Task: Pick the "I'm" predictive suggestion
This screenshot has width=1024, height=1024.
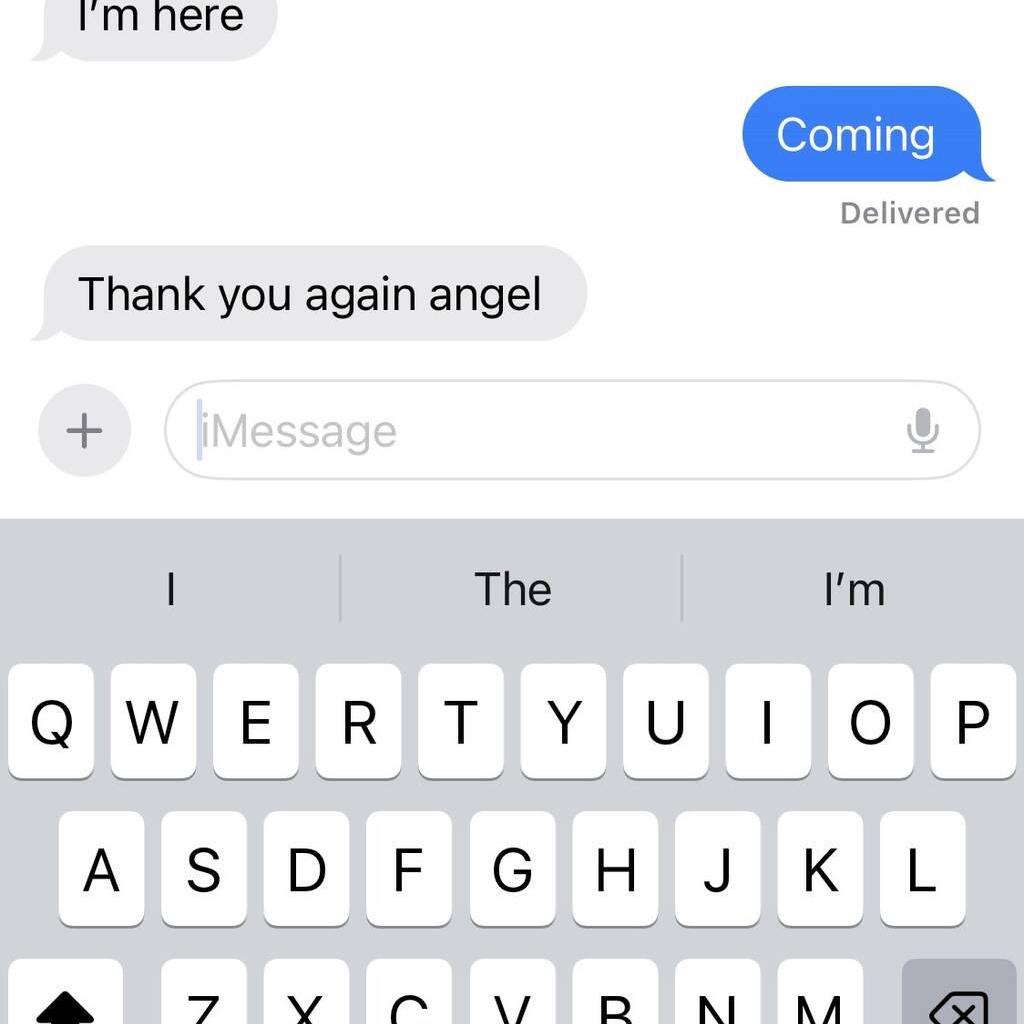Action: pos(854,589)
